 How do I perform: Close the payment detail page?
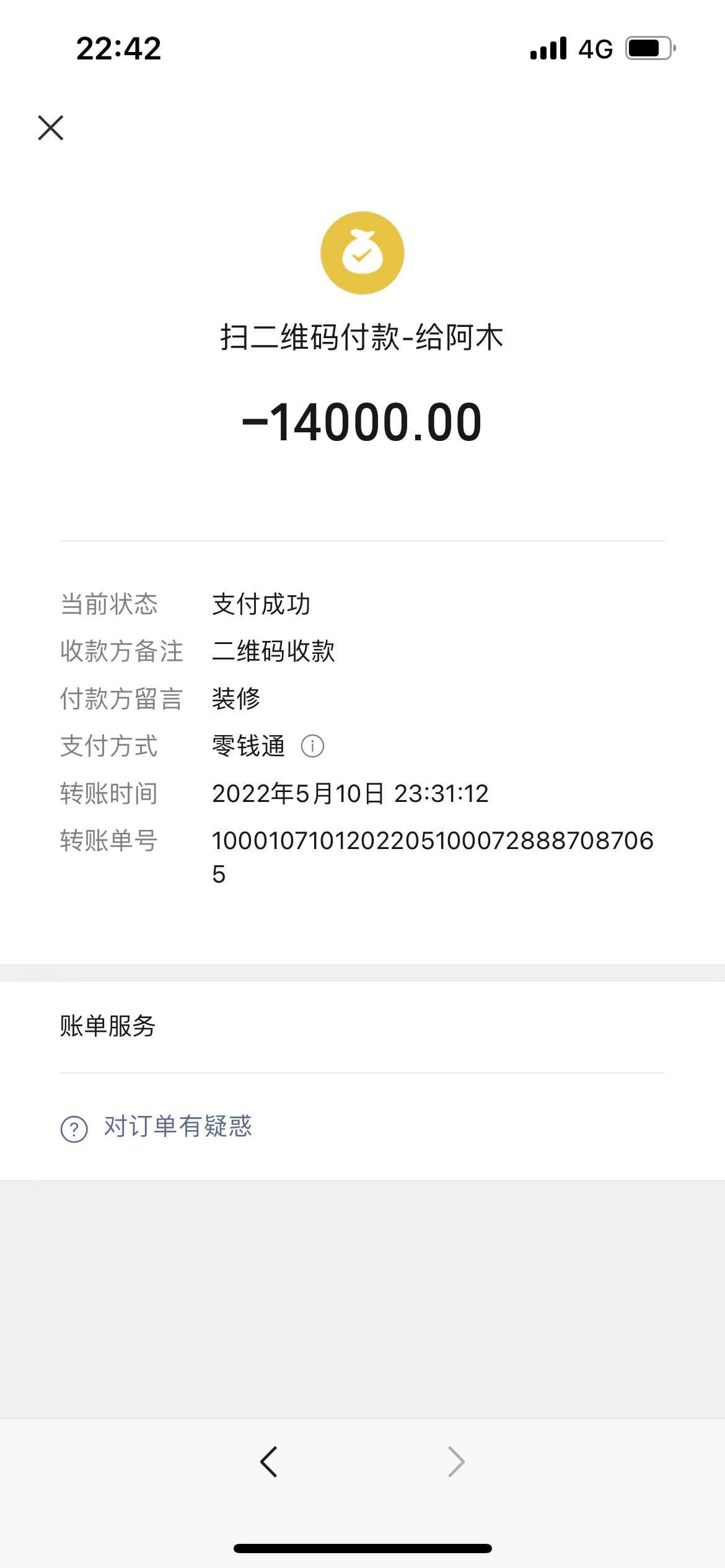(x=51, y=128)
